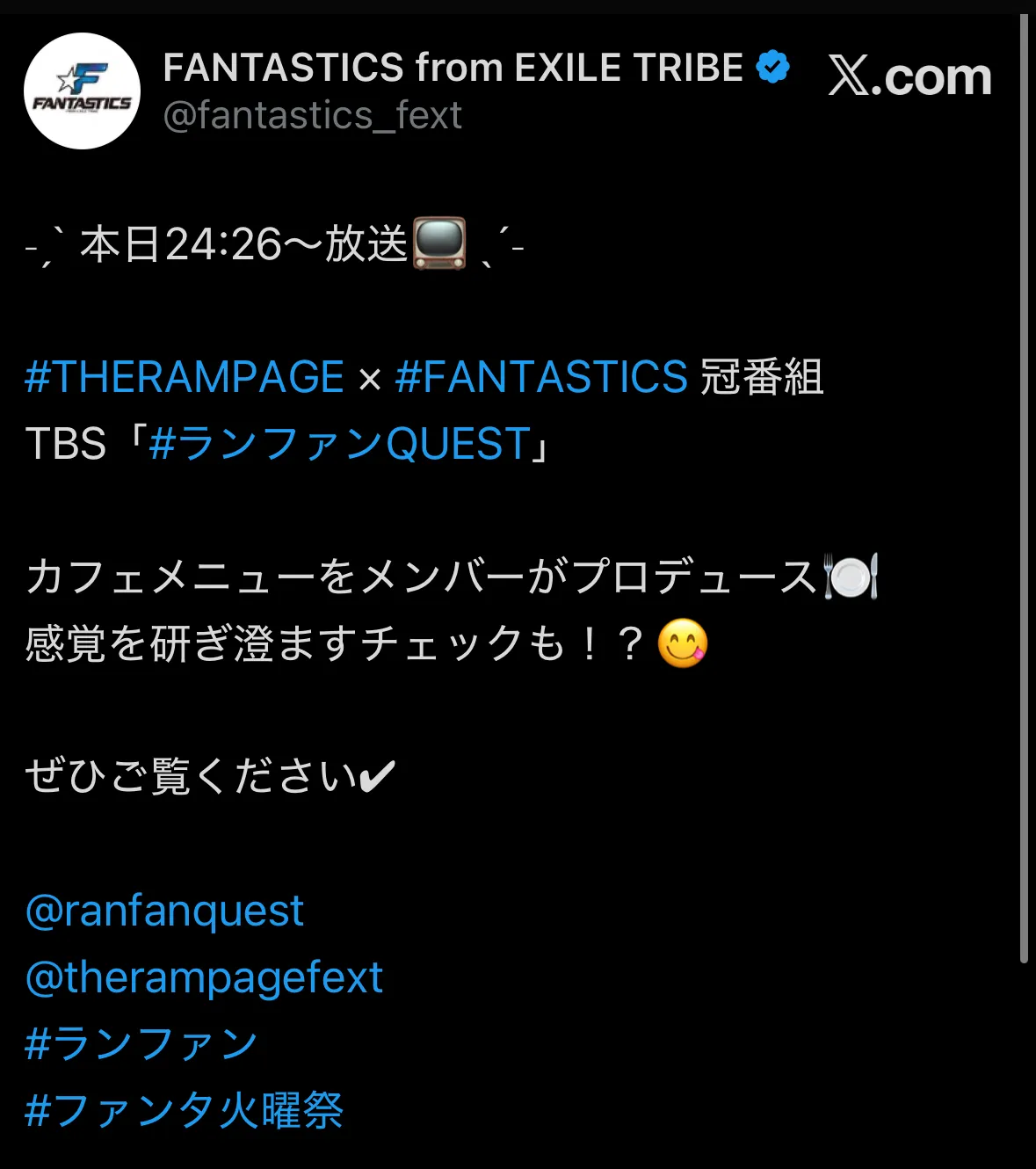Visit the @therampagefext mention
The image size is (1036, 1169).
coord(204,978)
